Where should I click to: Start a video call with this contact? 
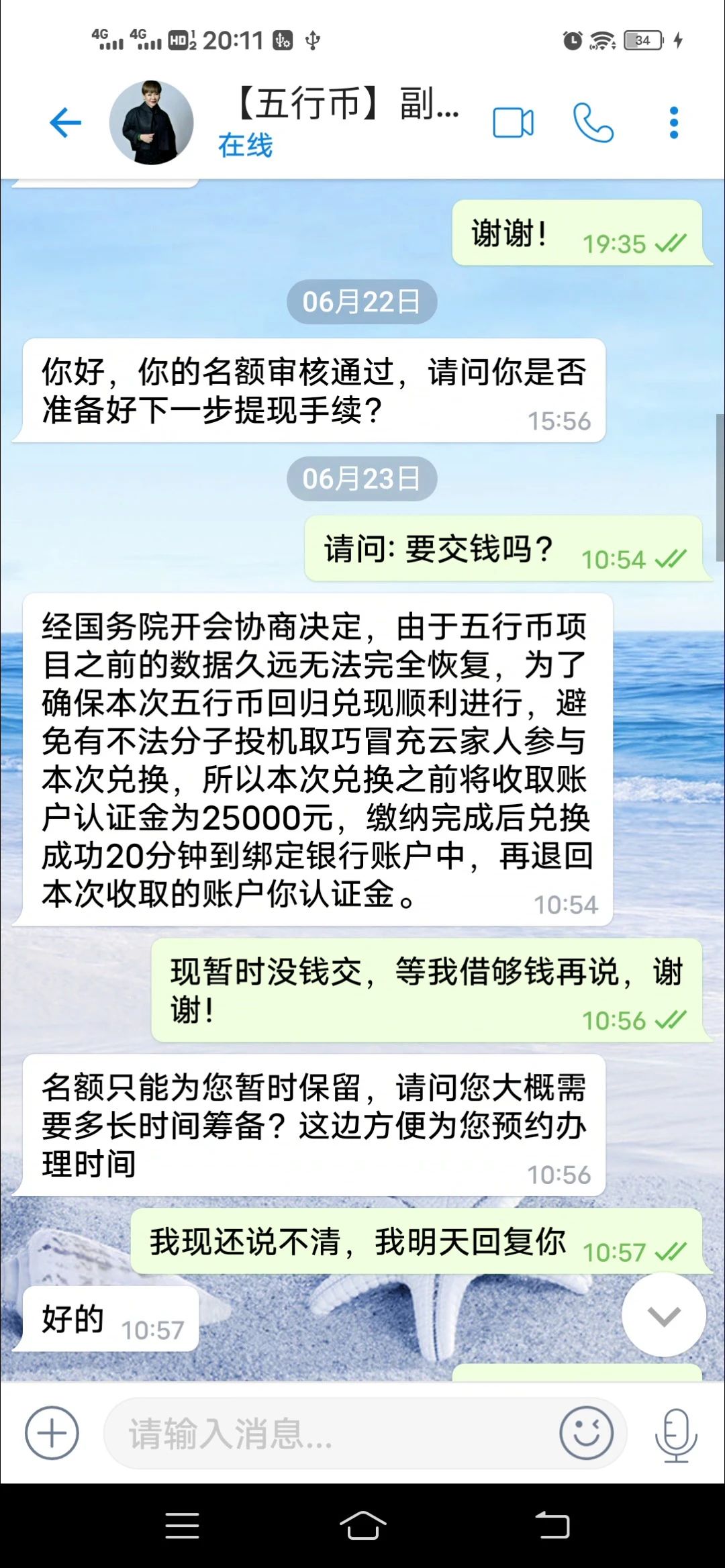point(513,123)
